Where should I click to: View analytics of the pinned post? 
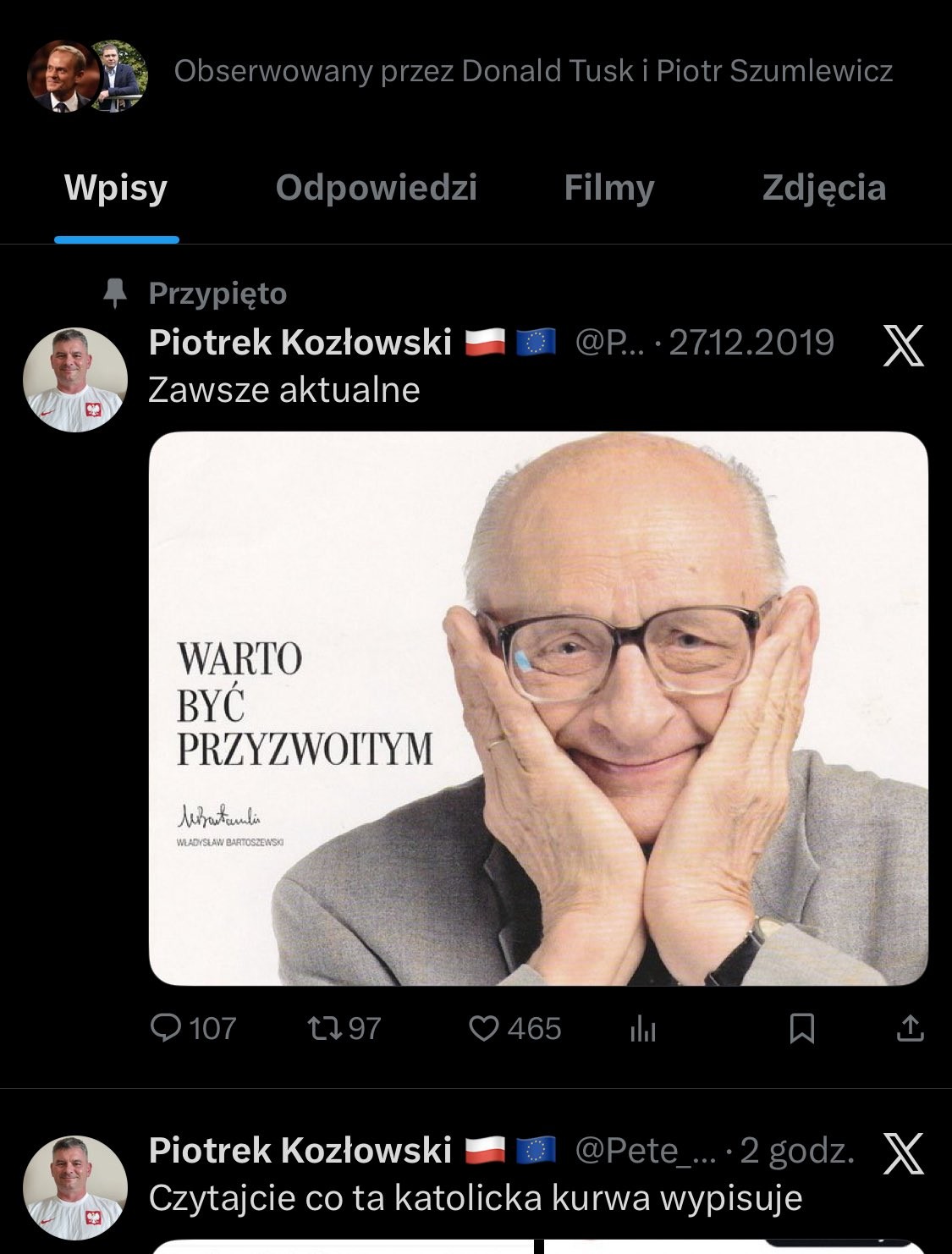(643, 1029)
